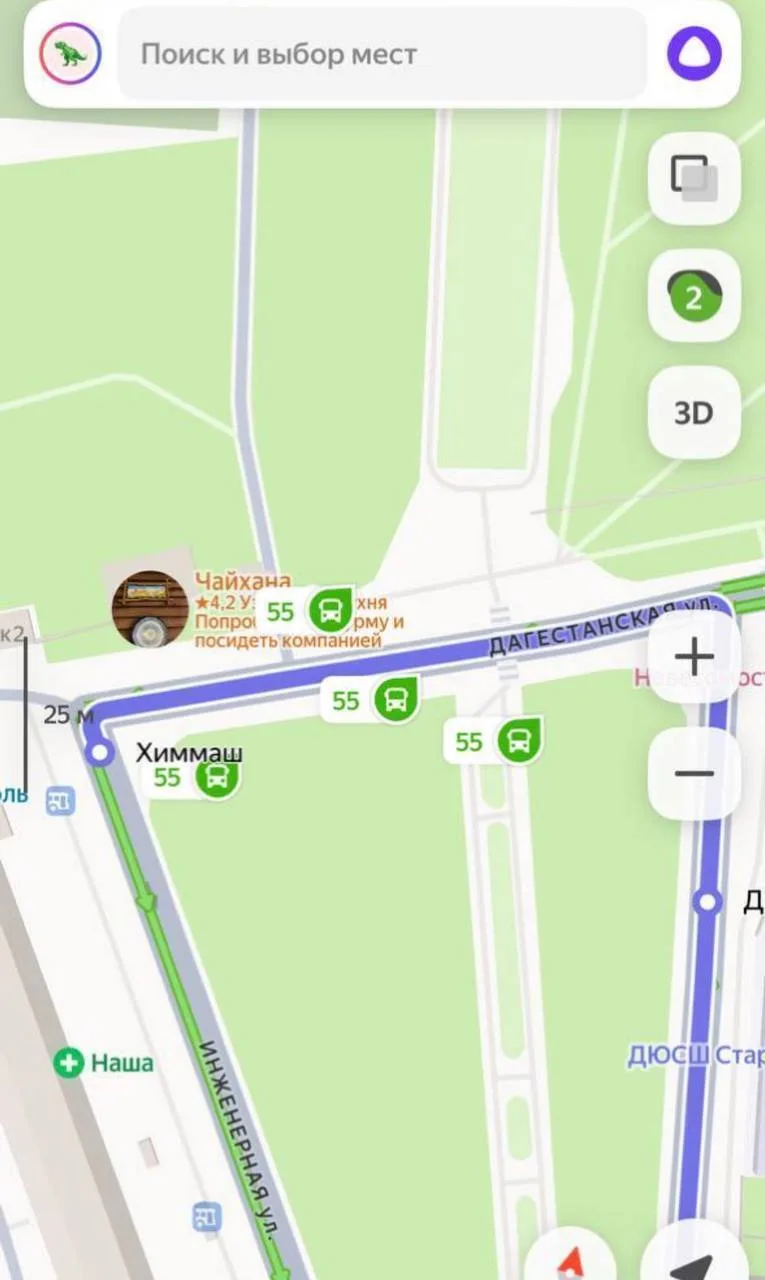
Task: Switch the map to 3D view
Action: click(694, 413)
